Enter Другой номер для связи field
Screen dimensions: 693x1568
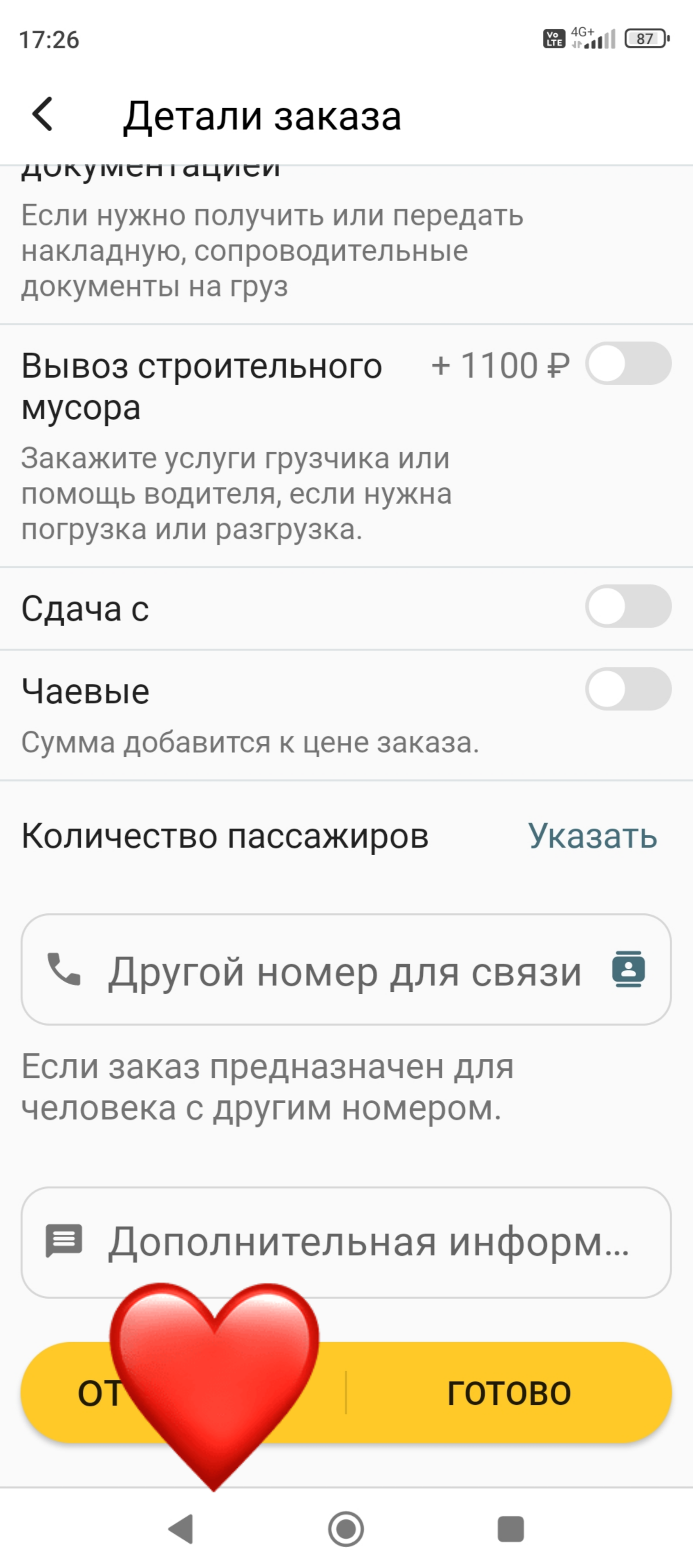click(346, 970)
